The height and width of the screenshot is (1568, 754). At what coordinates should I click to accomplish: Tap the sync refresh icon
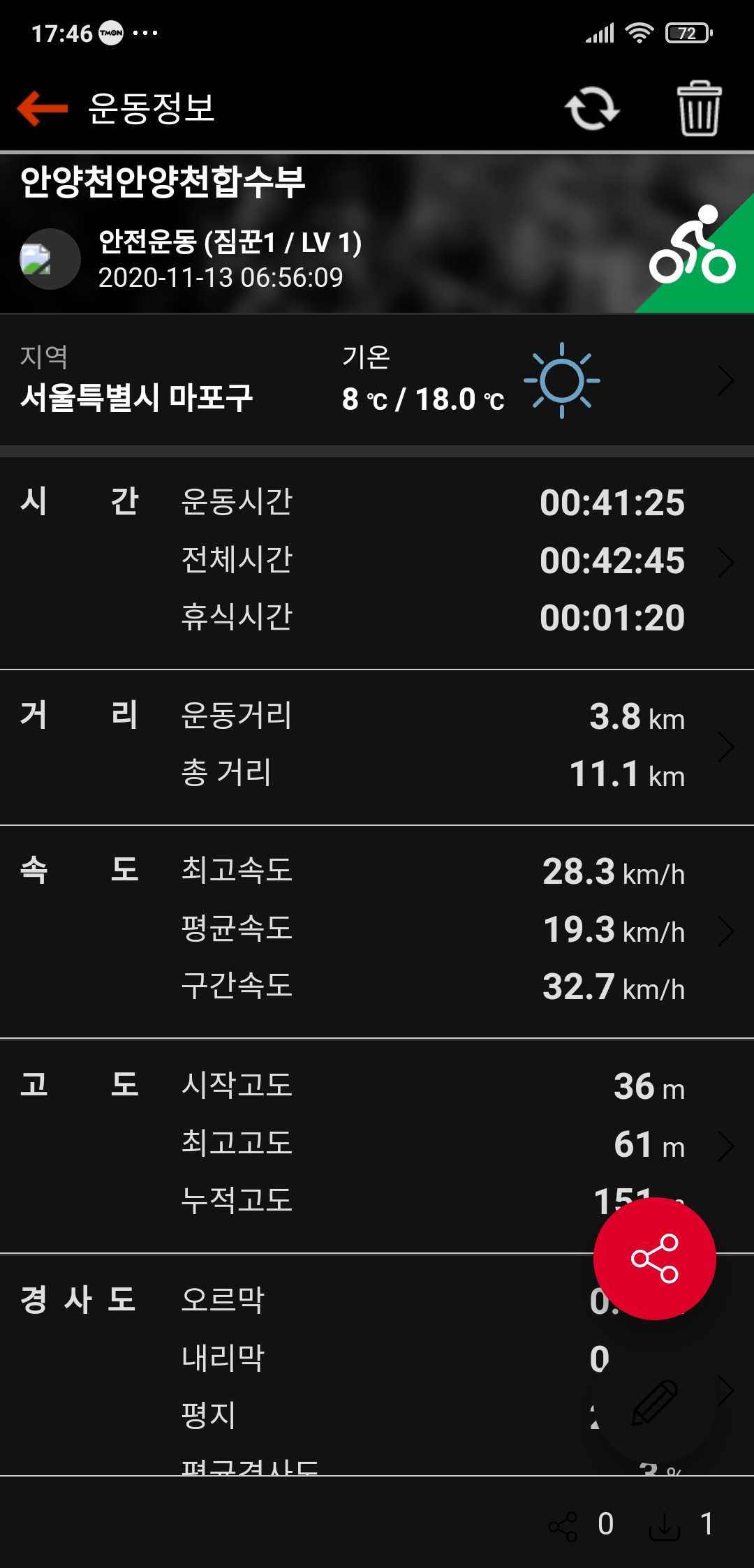point(592,109)
